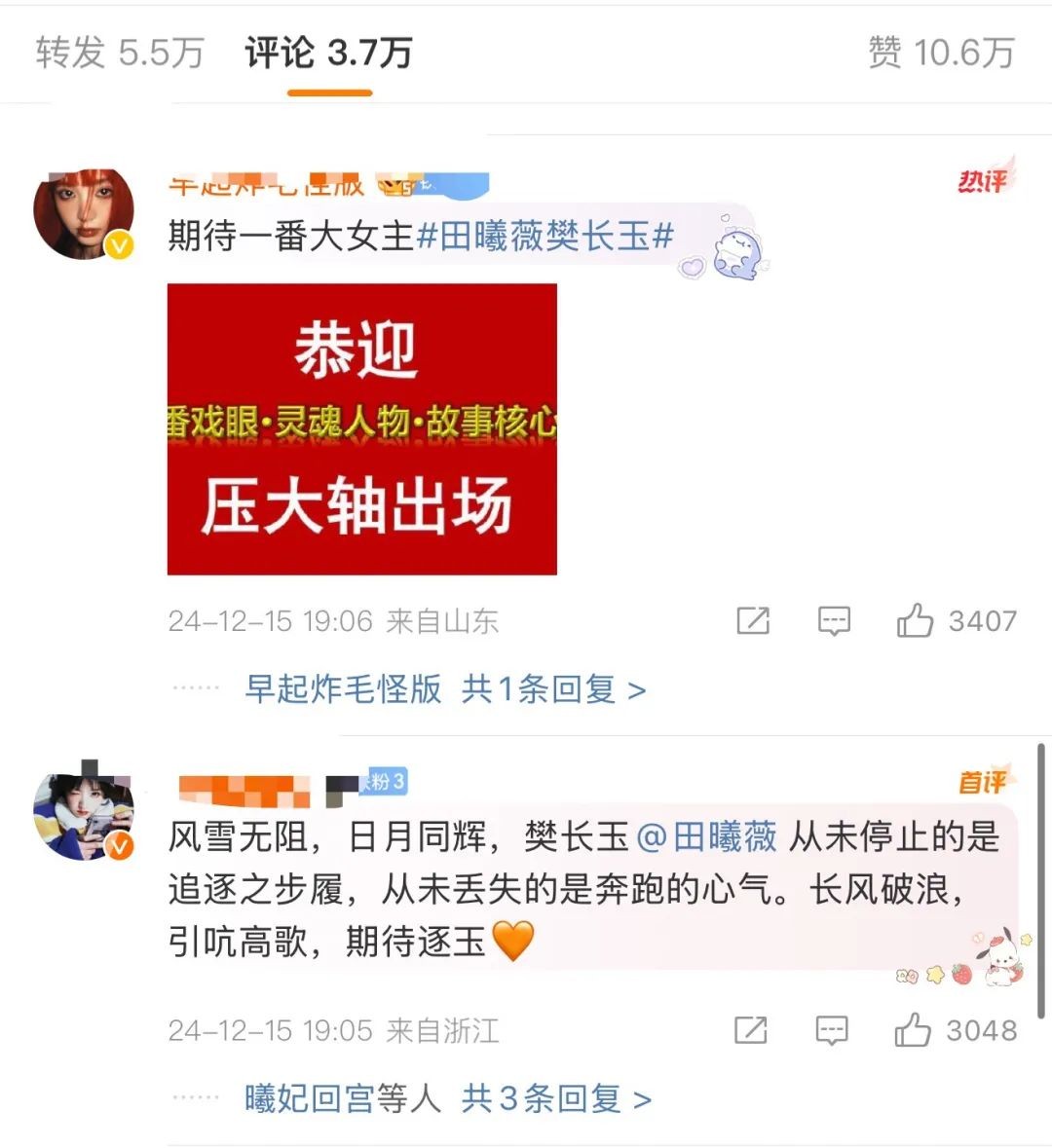This screenshot has width=1052, height=1148.
Task: Repost the comment from 浙江
Action: 750,1030
